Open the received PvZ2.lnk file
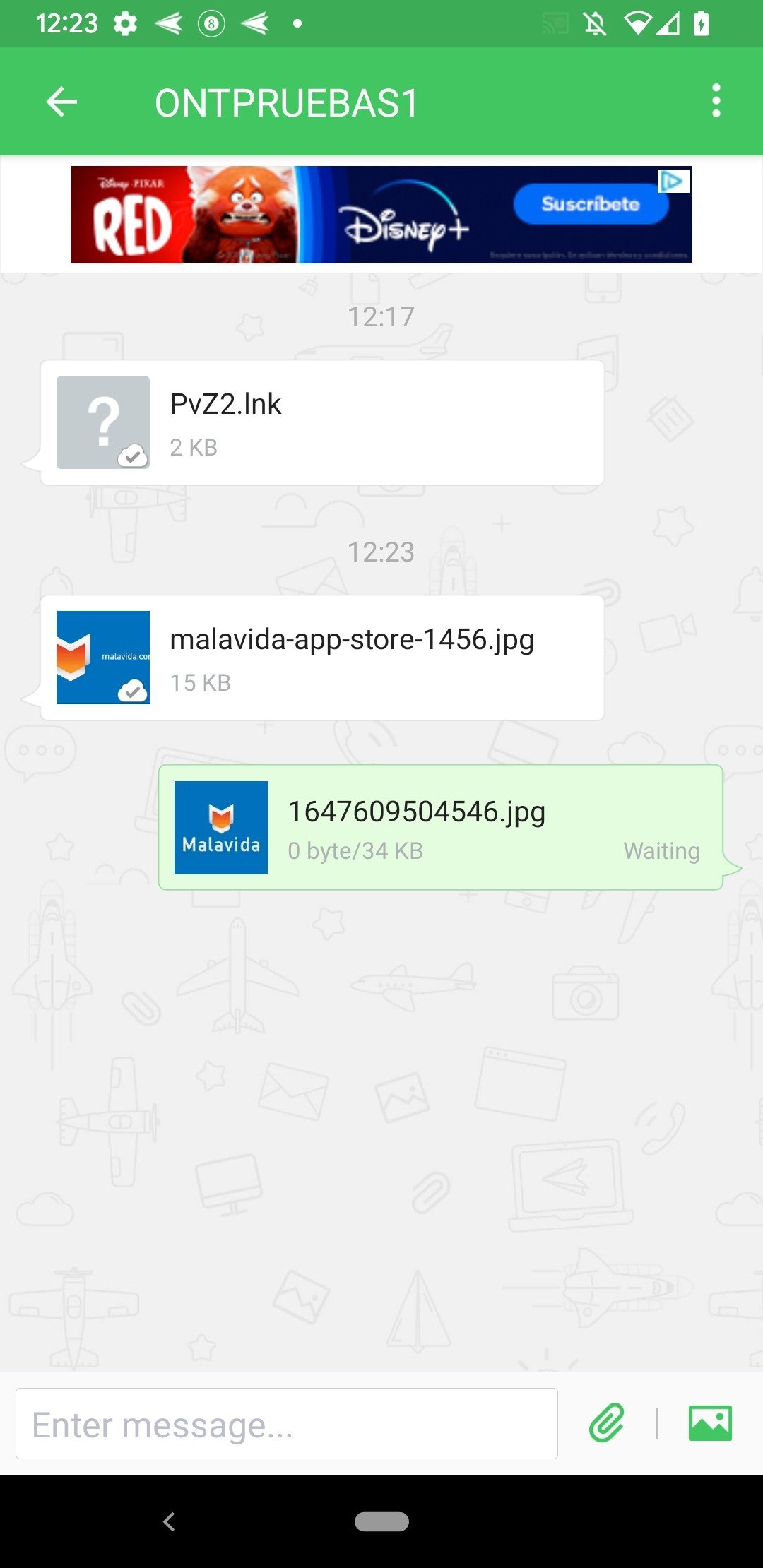 322,422
